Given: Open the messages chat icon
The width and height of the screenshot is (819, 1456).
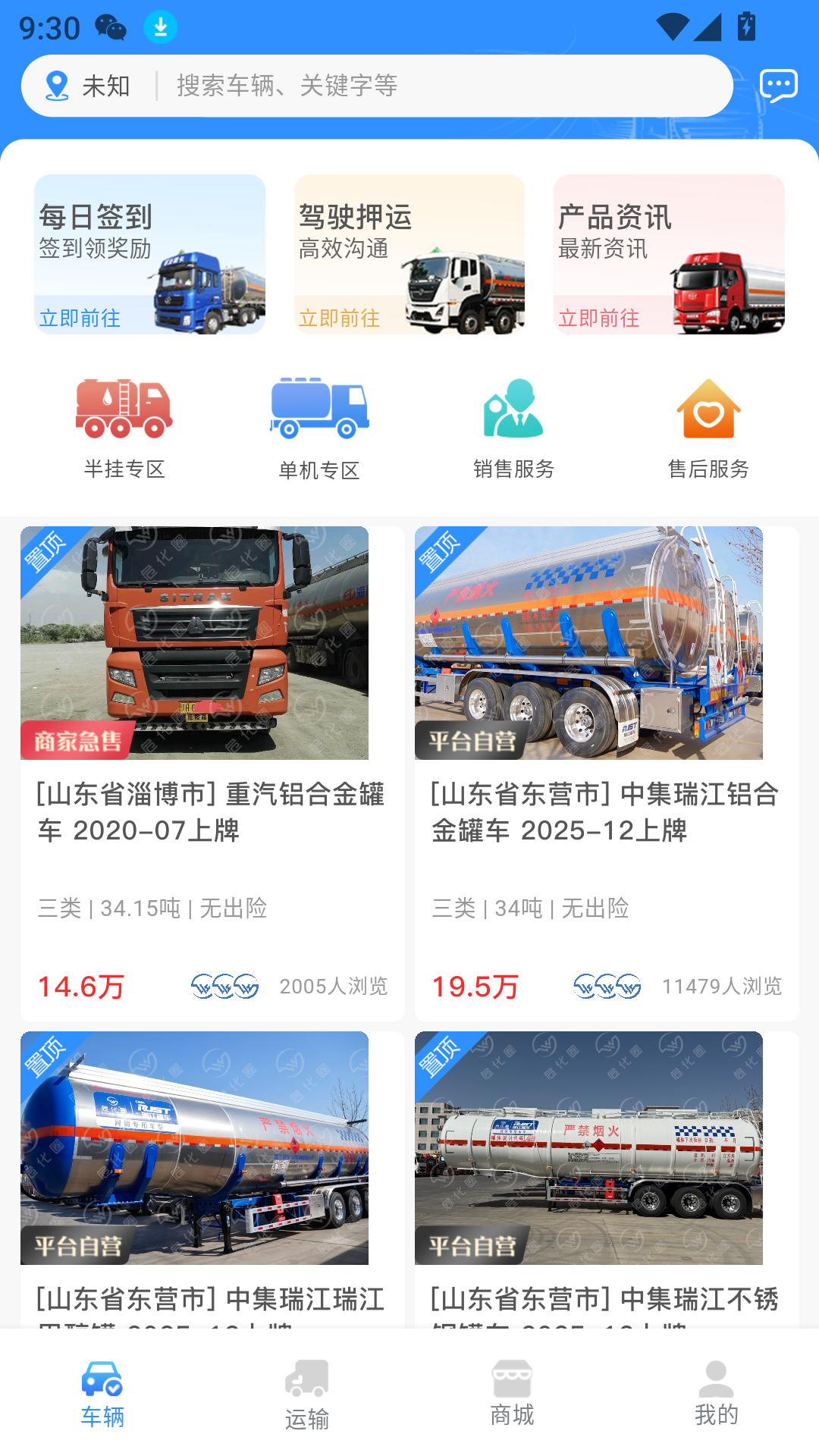Looking at the screenshot, I should [x=778, y=85].
